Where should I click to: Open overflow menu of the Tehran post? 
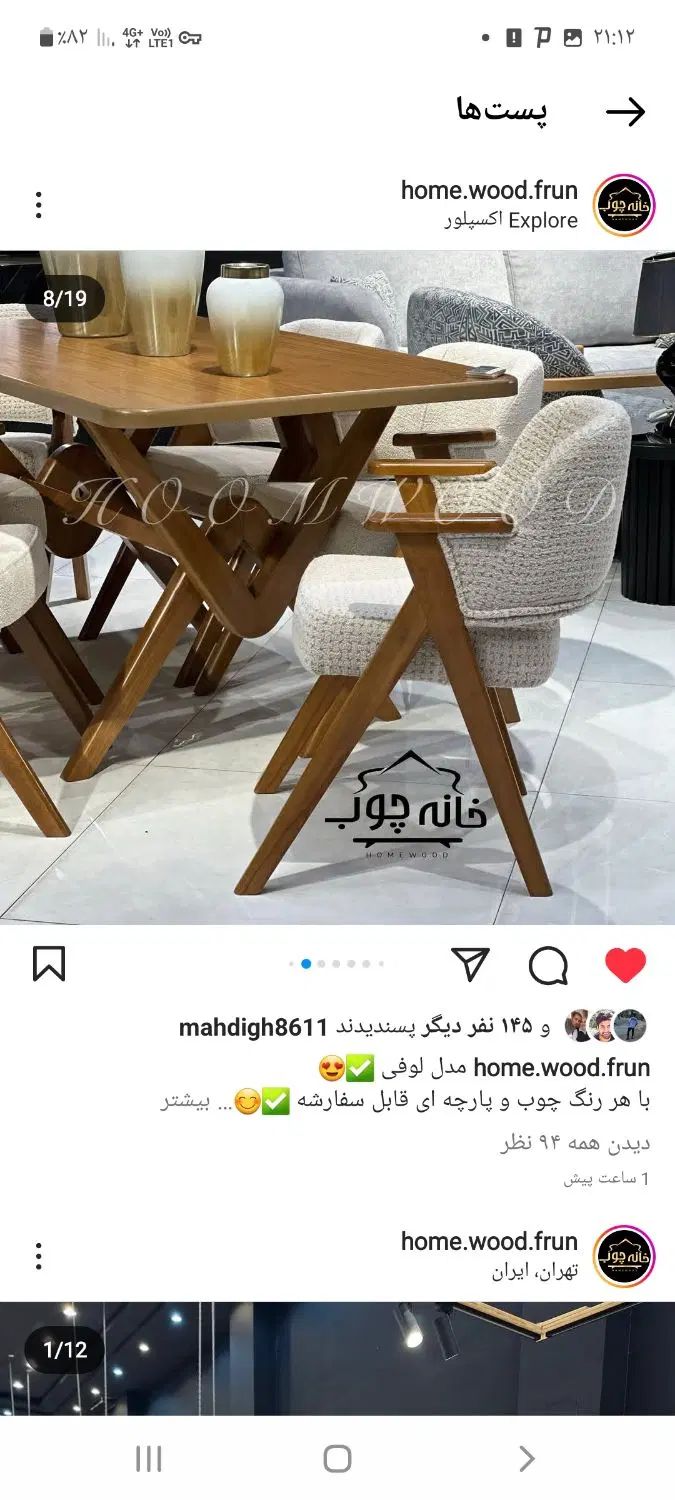(38, 1256)
